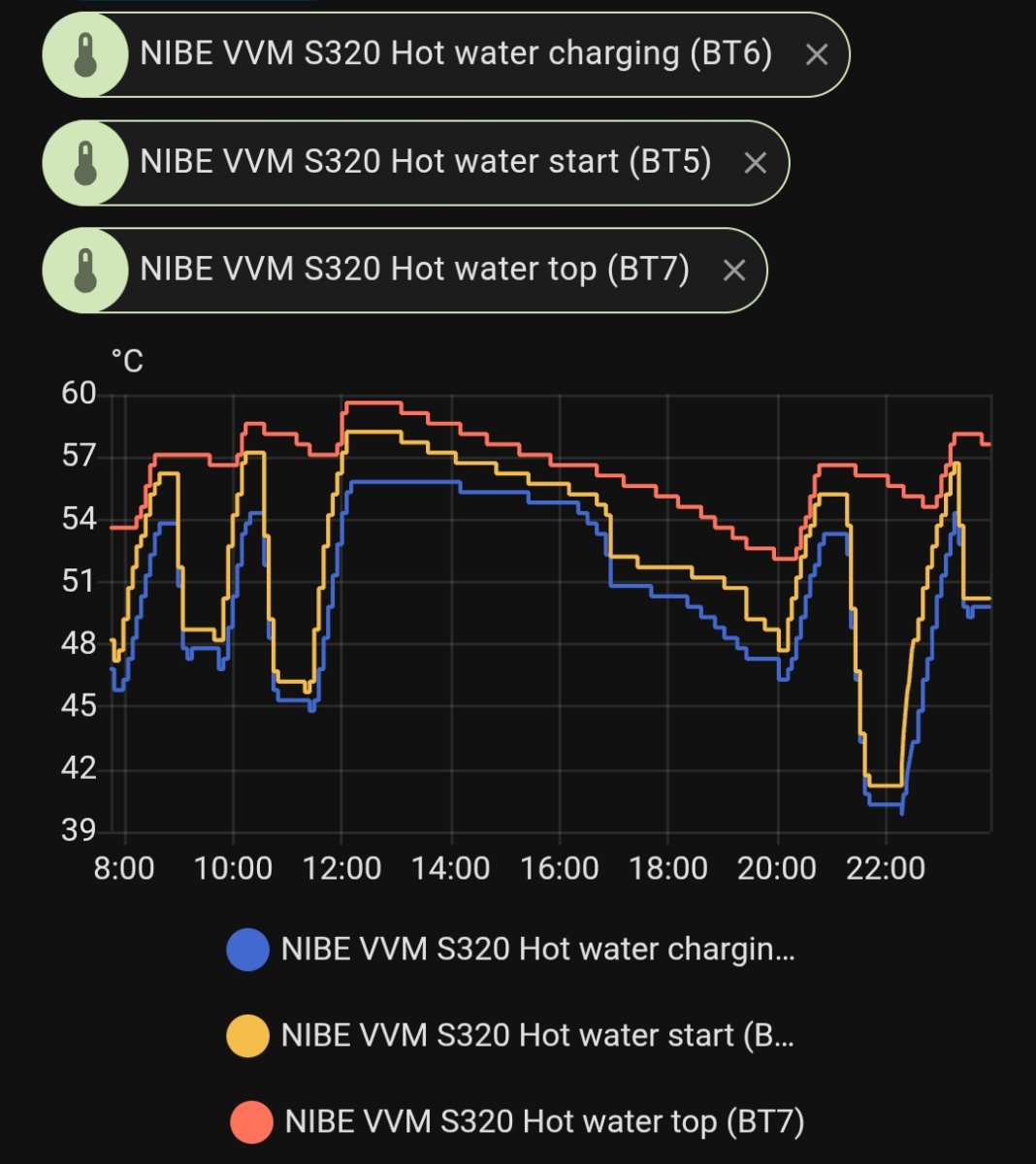Remove the Hot water start (BT5) chip

pyautogui.click(x=756, y=163)
